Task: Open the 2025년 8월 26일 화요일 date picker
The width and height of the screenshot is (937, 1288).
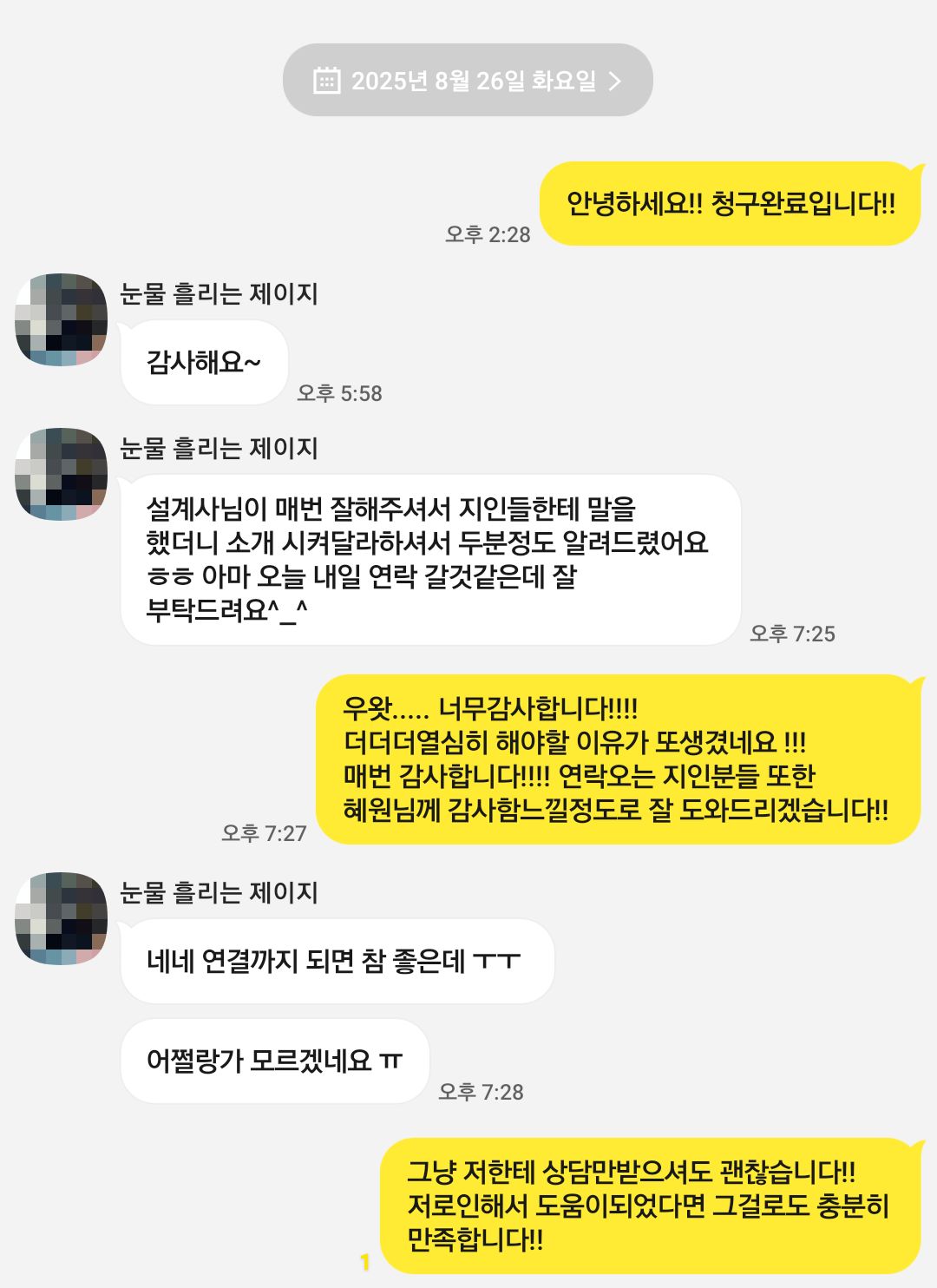Action: [x=468, y=81]
